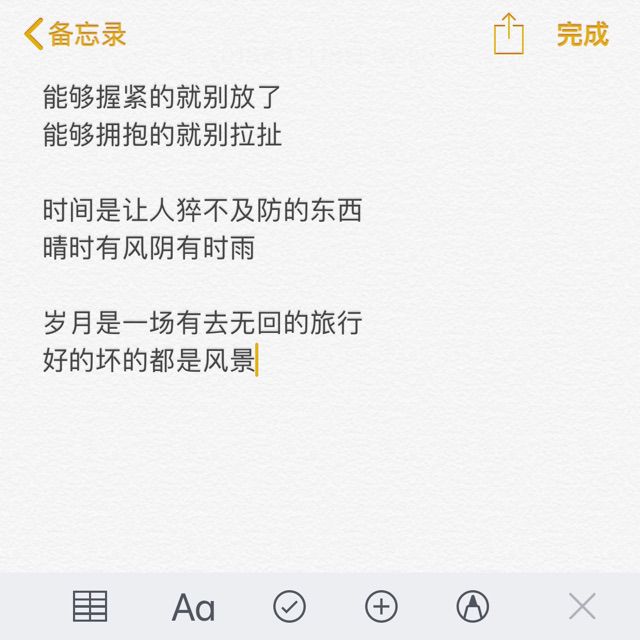Add a checklist item
Image resolution: width=640 pixels, height=640 pixels.
[289, 606]
